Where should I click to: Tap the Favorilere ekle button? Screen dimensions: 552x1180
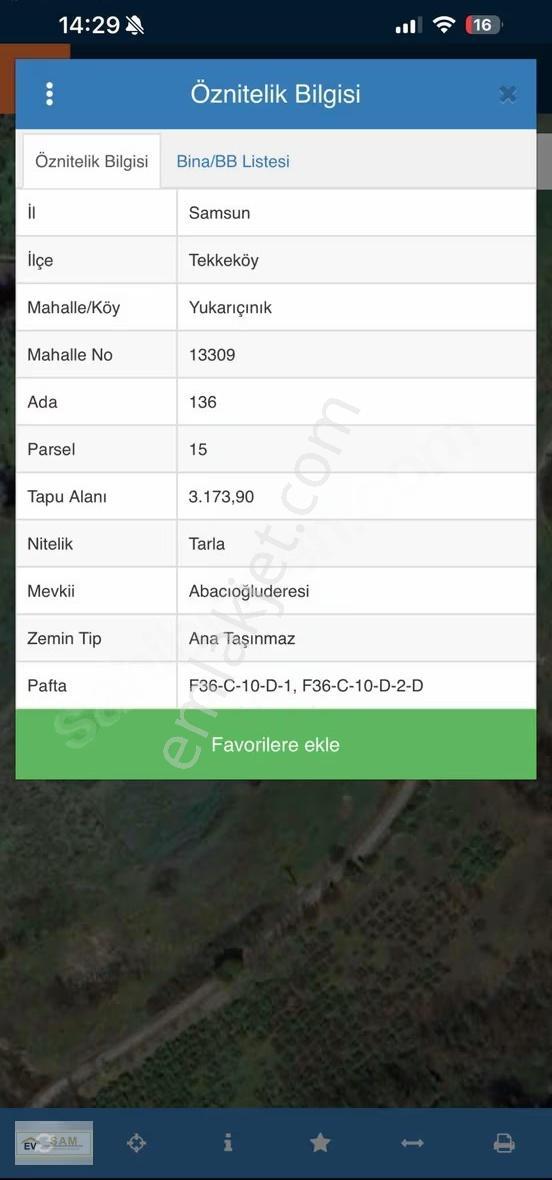[x=276, y=744]
